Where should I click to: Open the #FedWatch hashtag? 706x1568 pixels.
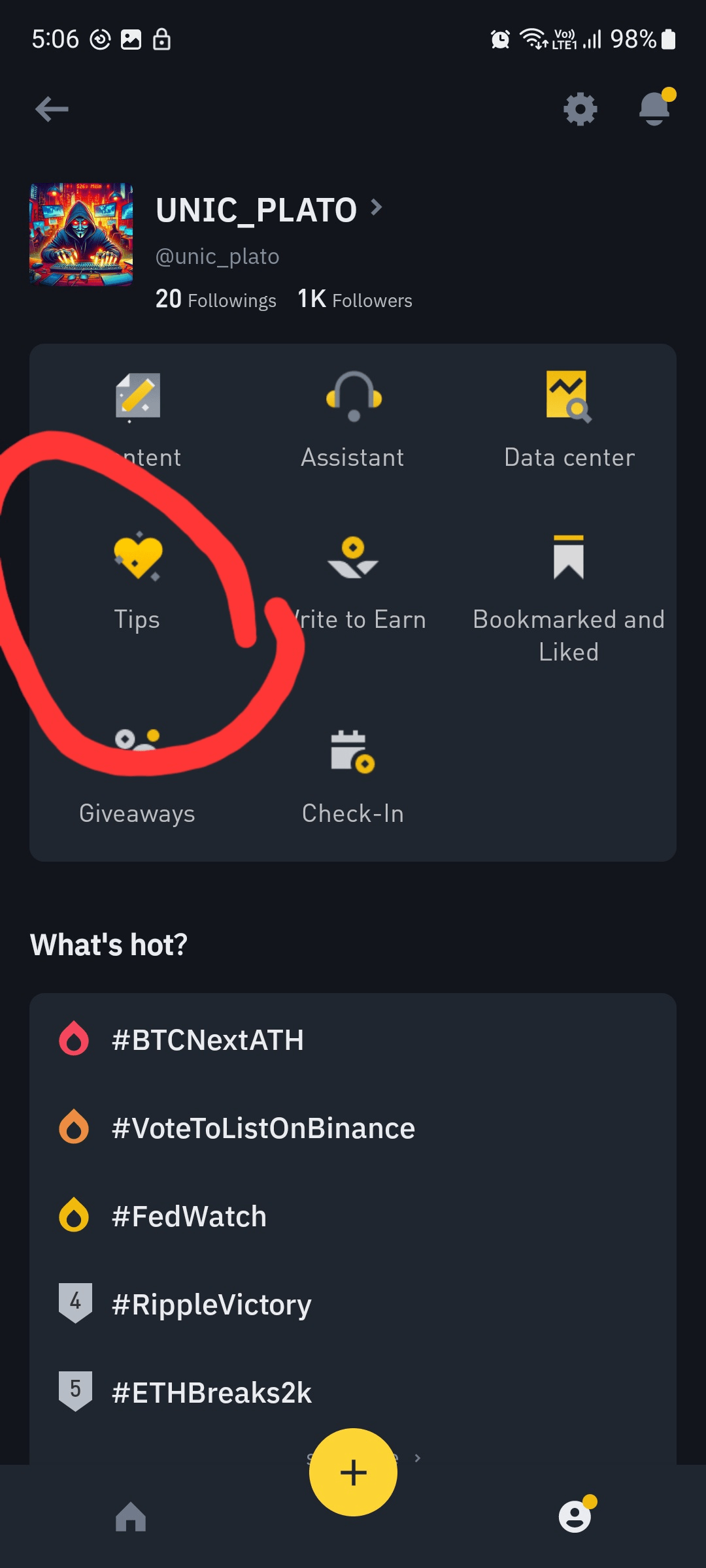point(190,1217)
